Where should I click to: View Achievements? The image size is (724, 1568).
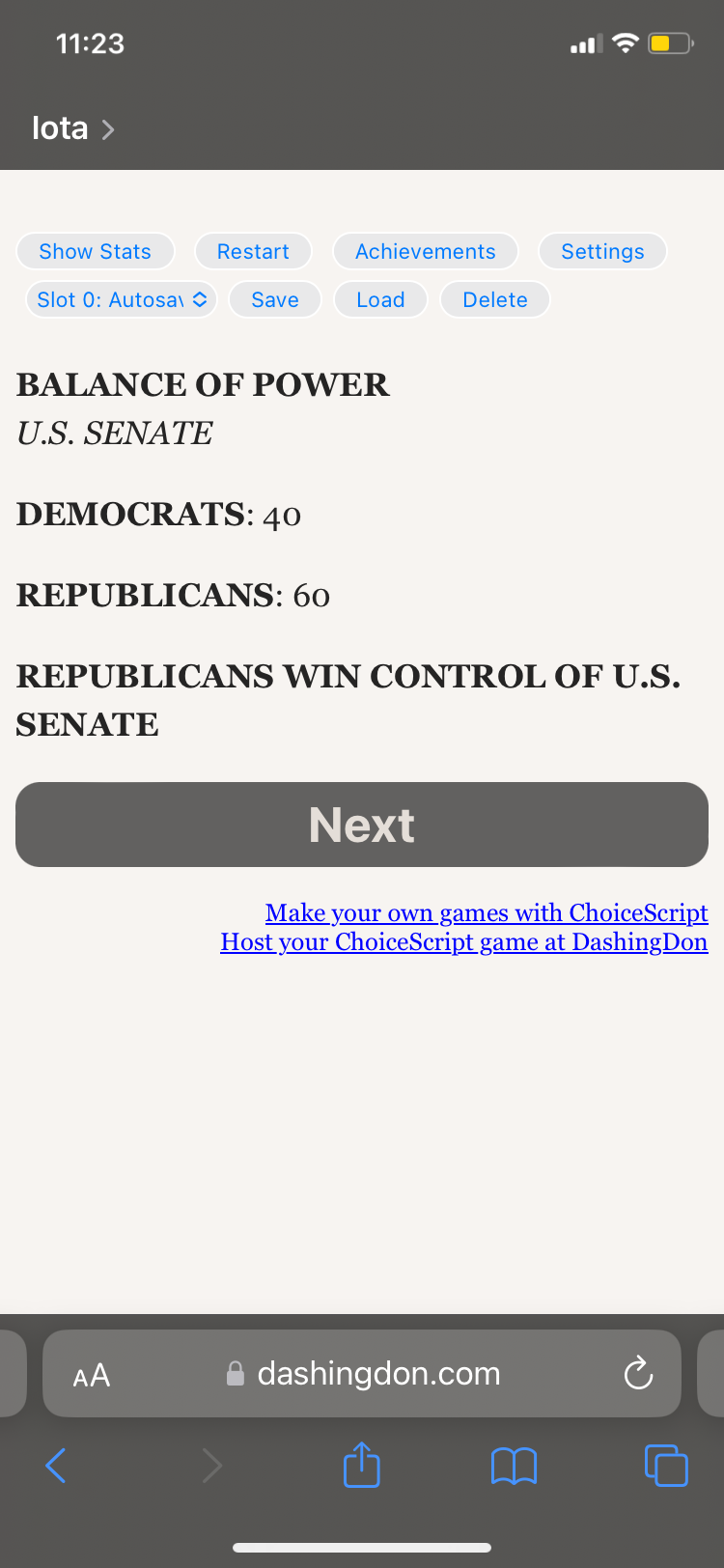pos(425,251)
